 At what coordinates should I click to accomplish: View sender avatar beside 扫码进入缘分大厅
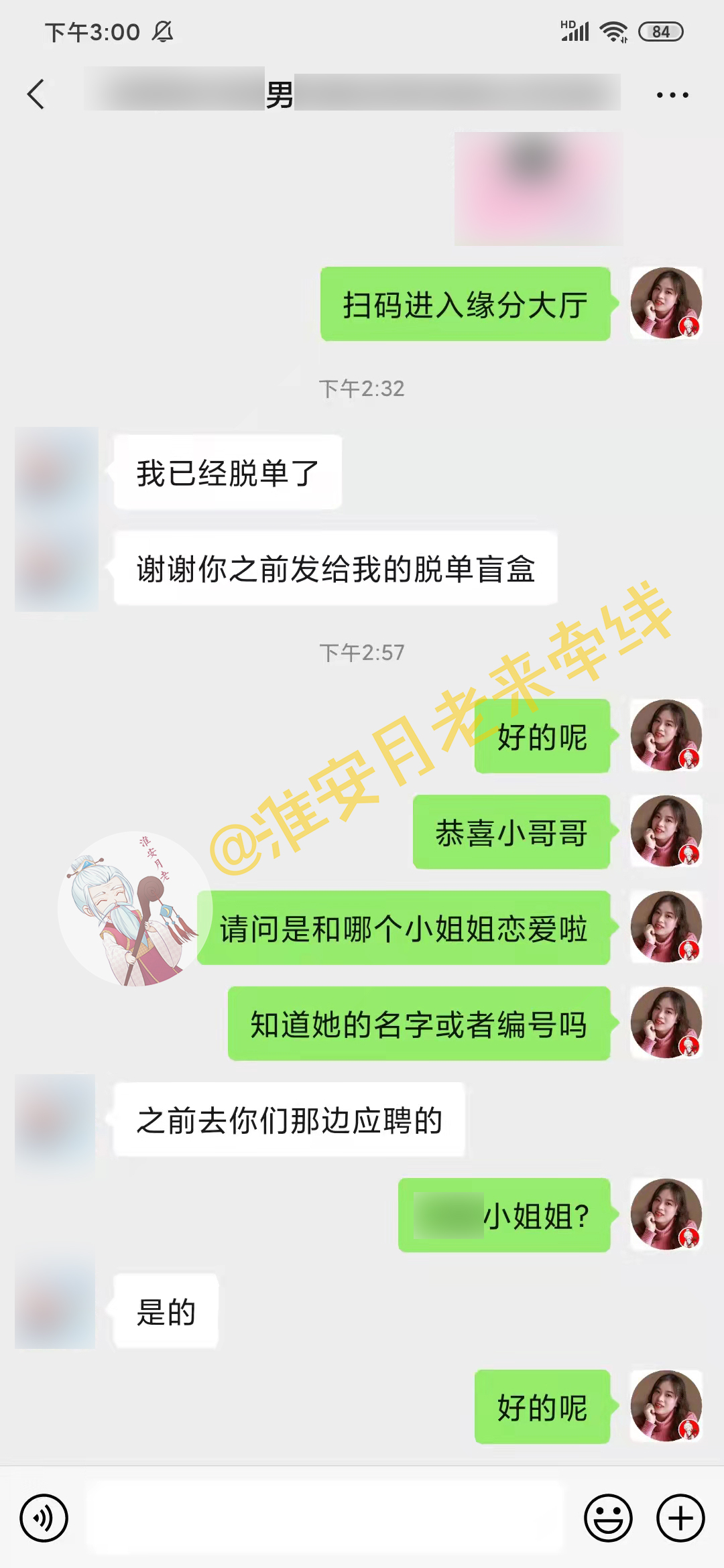click(666, 304)
